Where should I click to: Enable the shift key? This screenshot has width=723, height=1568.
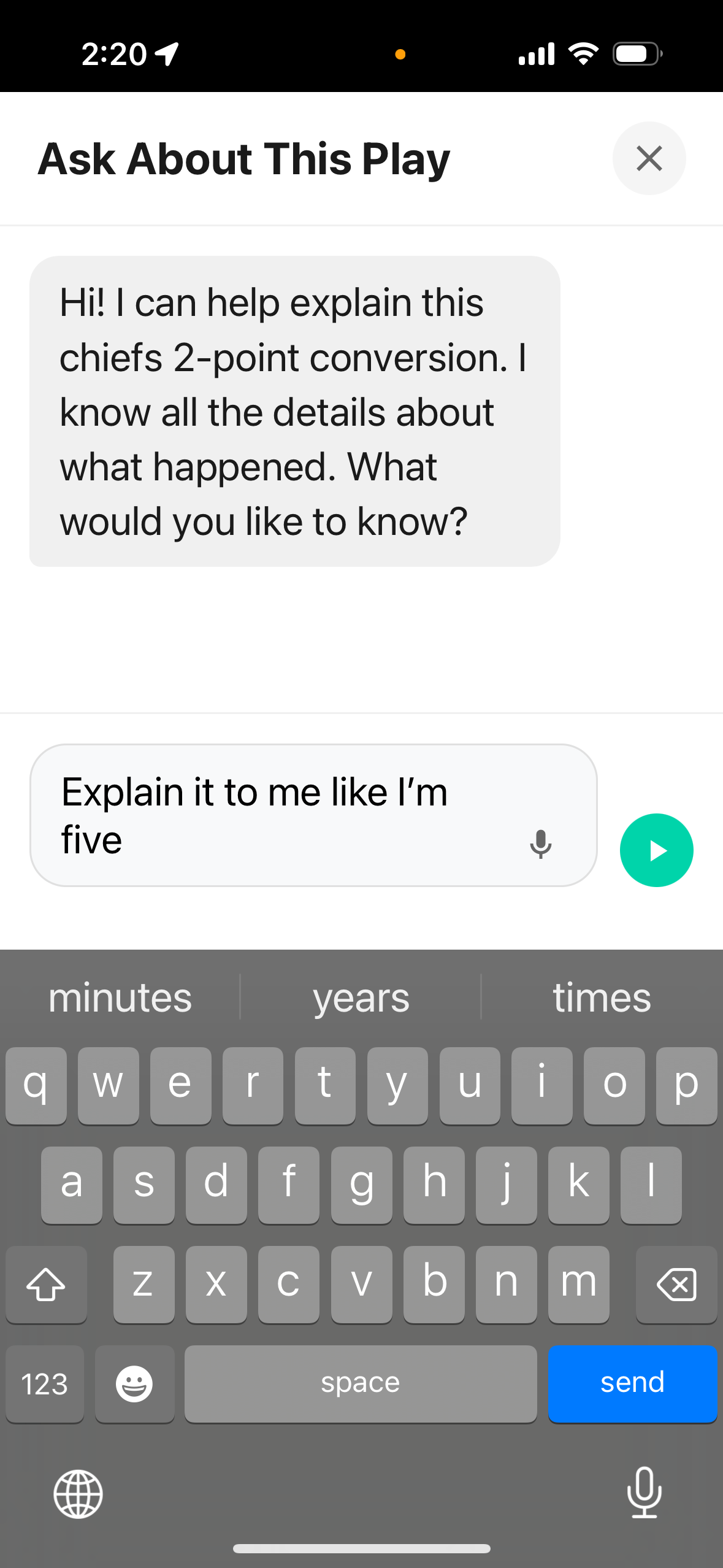pyautogui.click(x=46, y=1284)
